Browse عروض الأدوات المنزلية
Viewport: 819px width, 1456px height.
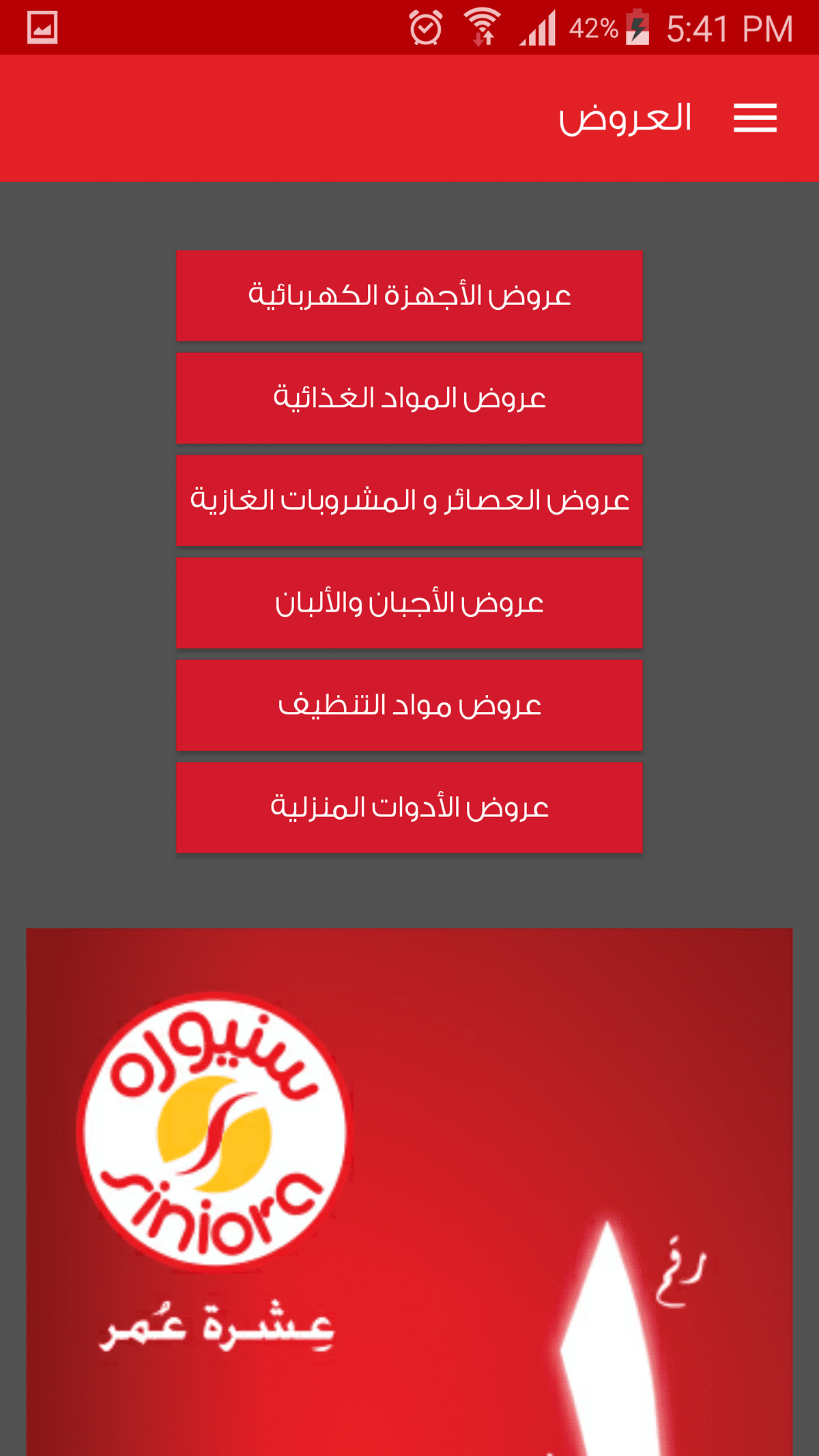point(409,808)
